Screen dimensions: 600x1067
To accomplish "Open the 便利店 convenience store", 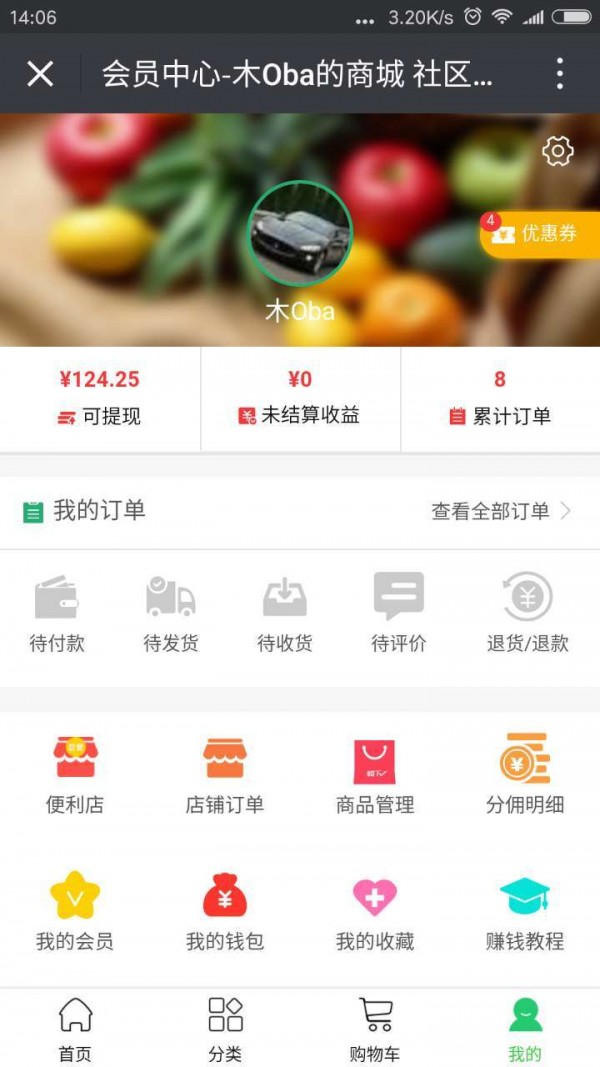I will [x=75, y=775].
